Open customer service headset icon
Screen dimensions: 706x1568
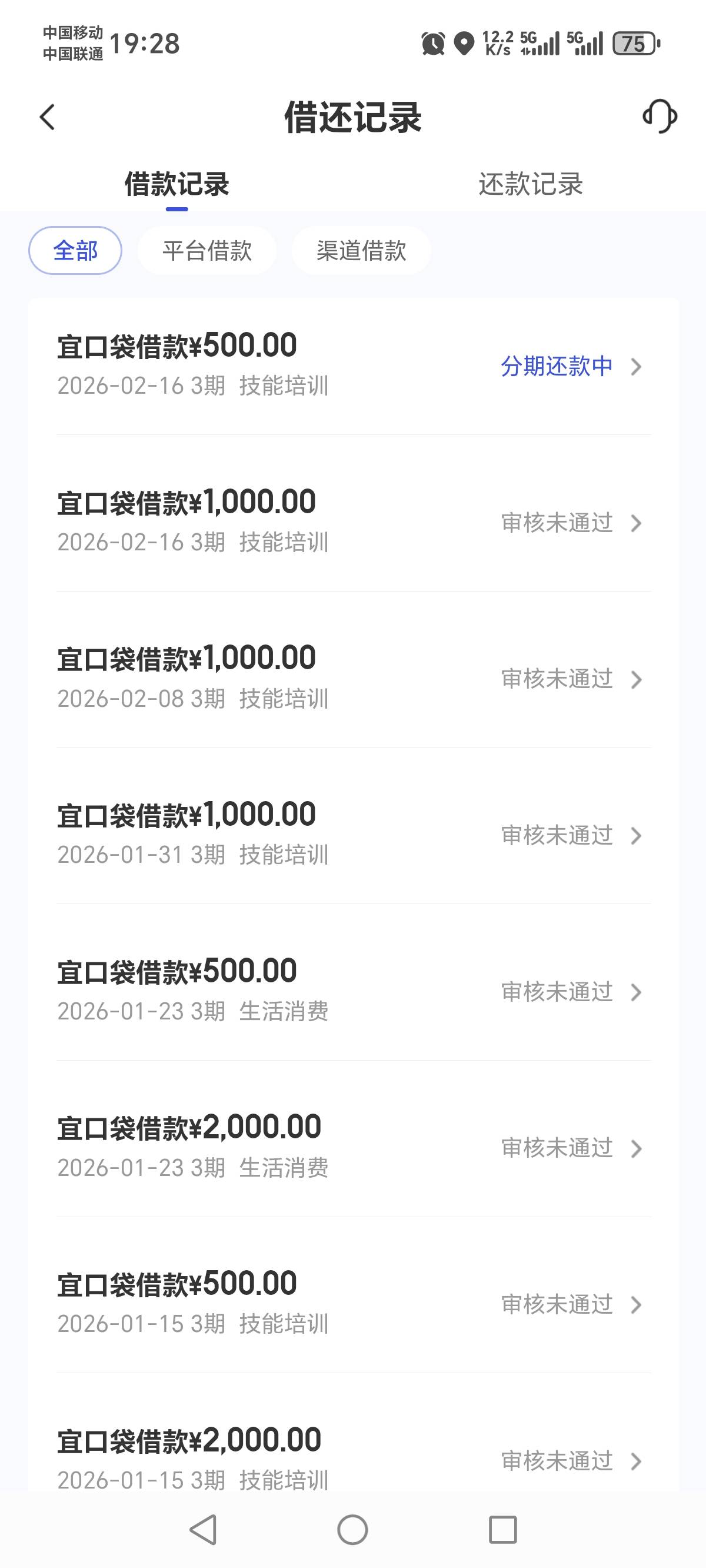pos(660,117)
